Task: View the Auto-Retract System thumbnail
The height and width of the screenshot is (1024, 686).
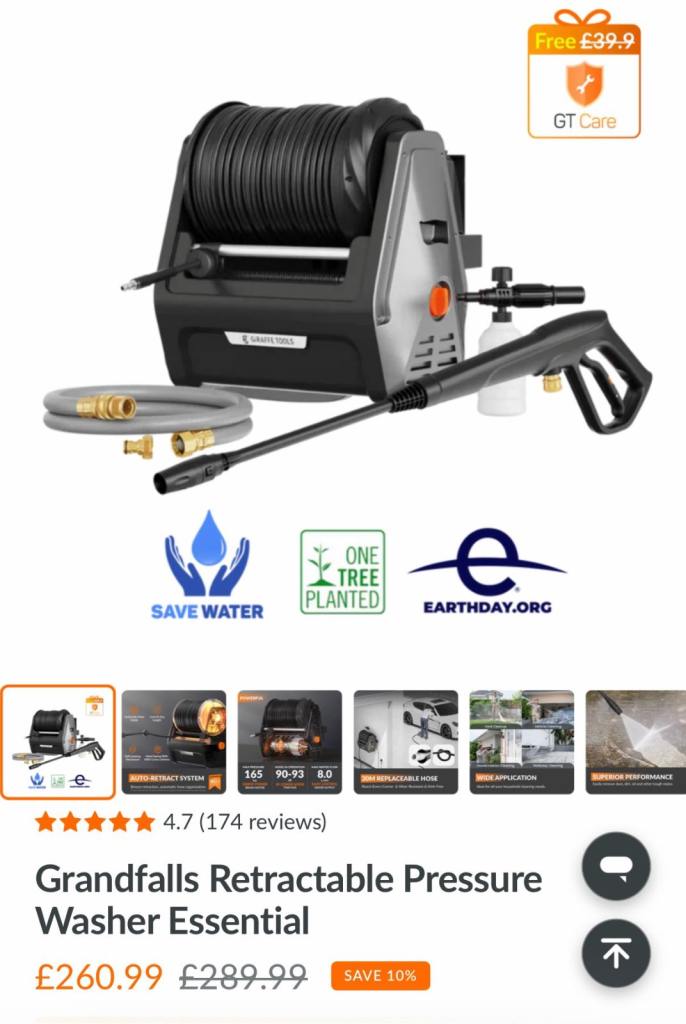Action: (174, 742)
